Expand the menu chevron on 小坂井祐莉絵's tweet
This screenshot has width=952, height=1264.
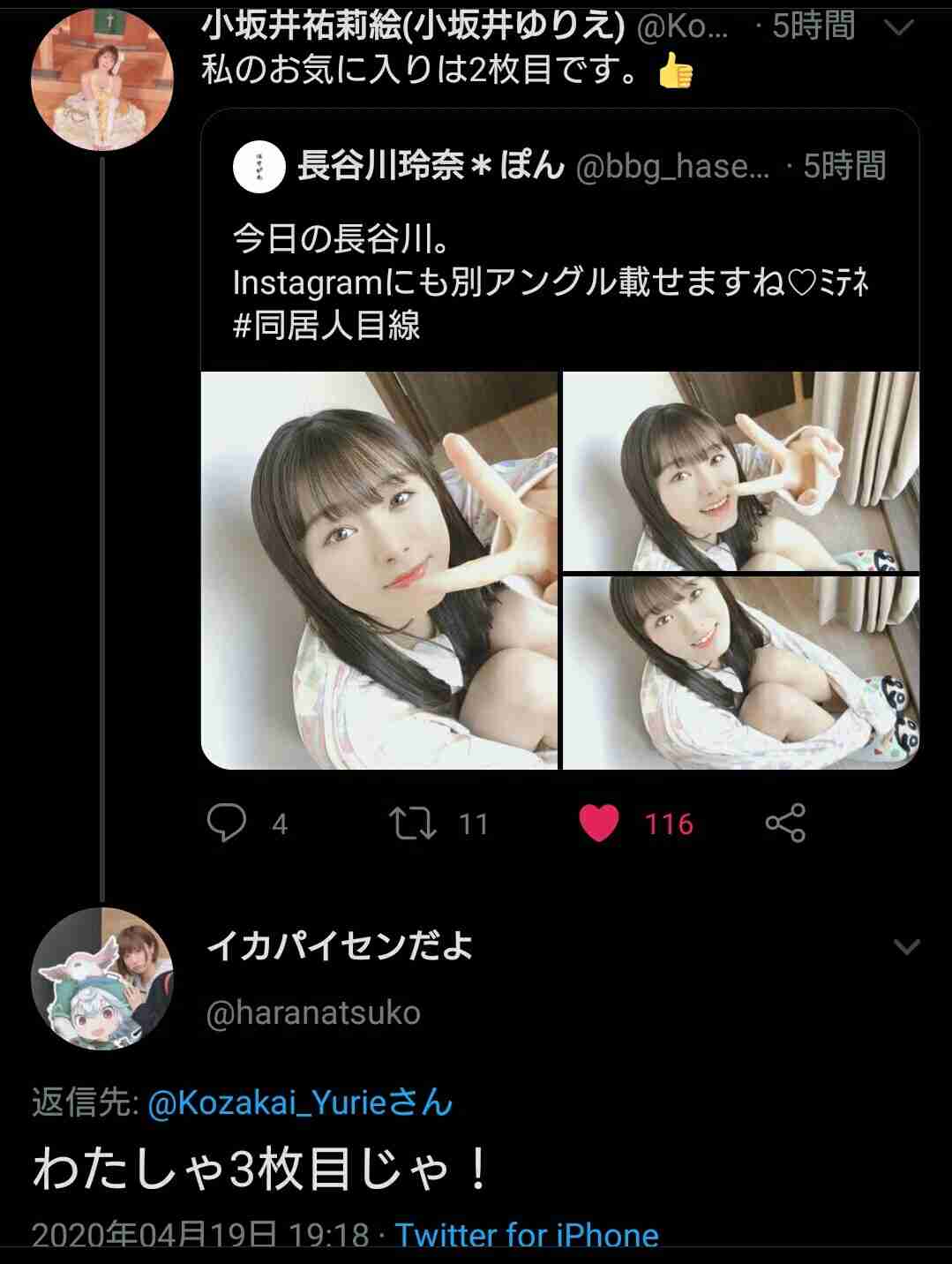[x=898, y=28]
